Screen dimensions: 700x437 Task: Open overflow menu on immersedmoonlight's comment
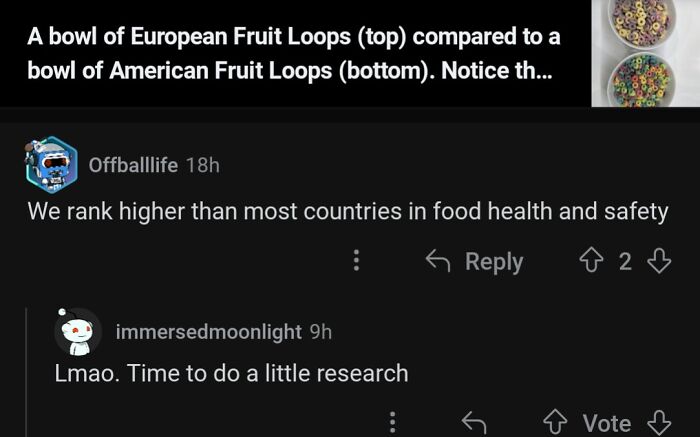click(x=392, y=422)
